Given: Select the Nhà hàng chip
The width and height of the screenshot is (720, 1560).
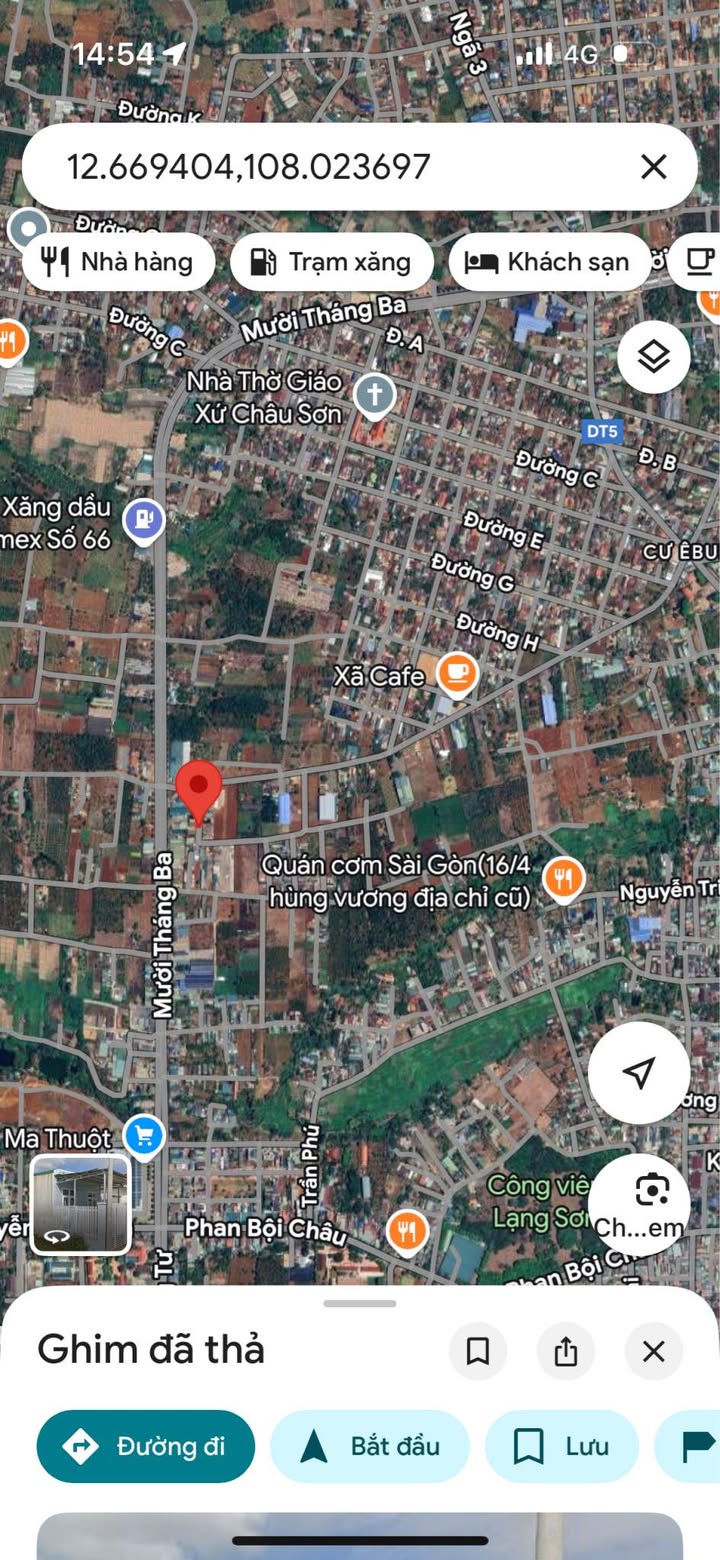Looking at the screenshot, I should pos(117,262).
